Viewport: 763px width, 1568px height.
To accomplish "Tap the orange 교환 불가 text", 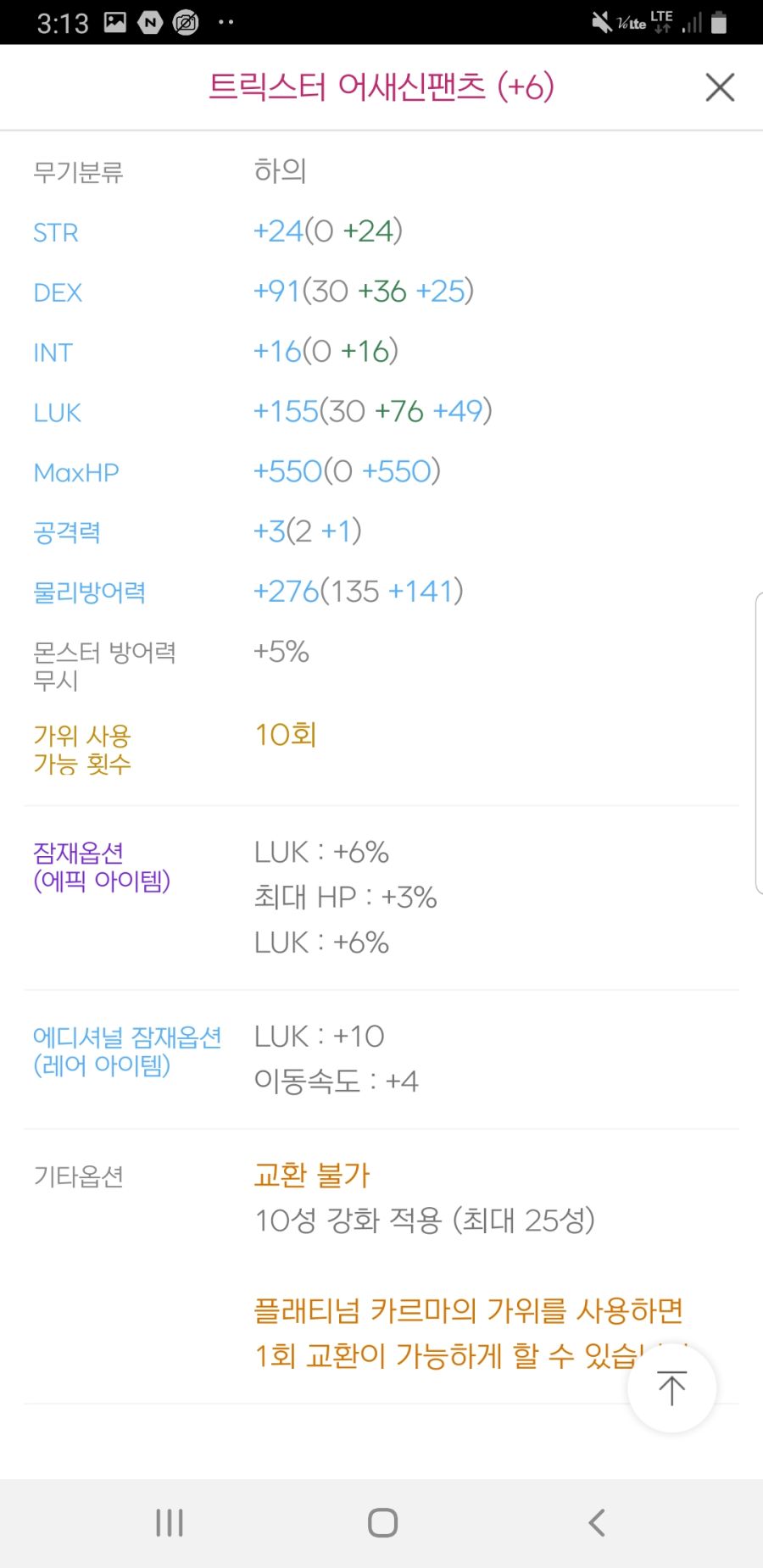I will 313,1174.
